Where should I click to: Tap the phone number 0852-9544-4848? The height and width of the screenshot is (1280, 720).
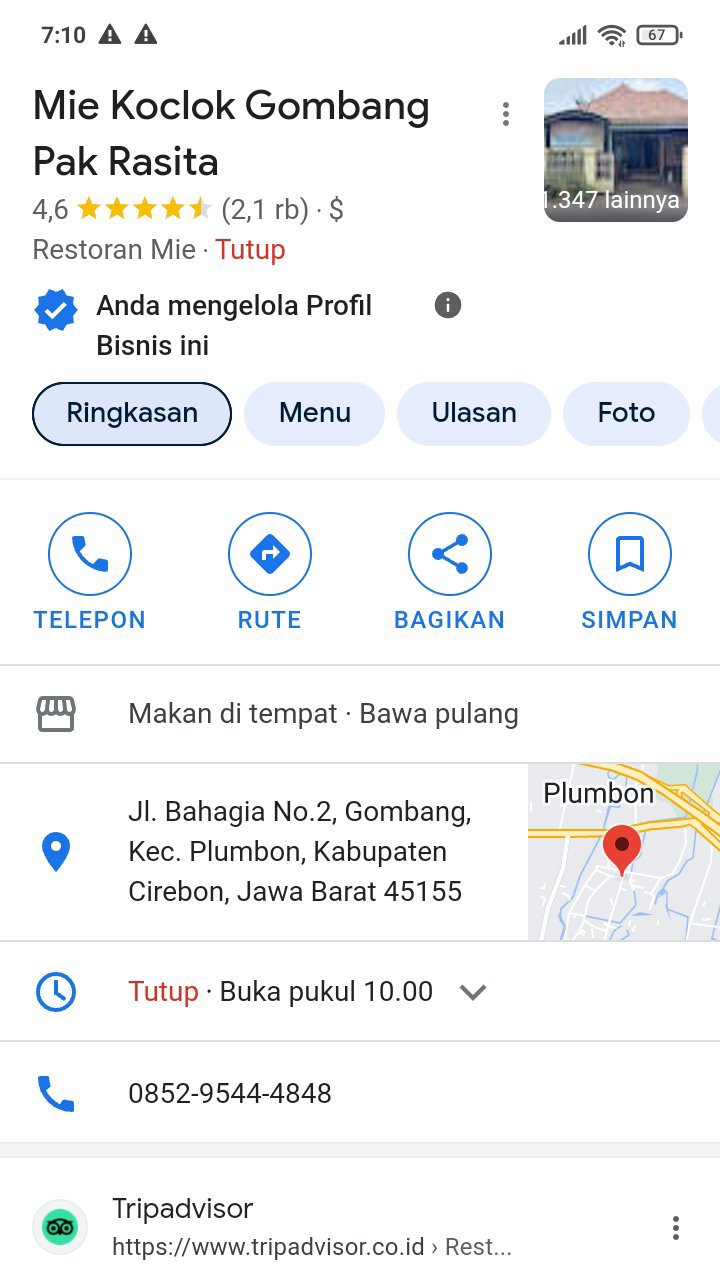(230, 1093)
